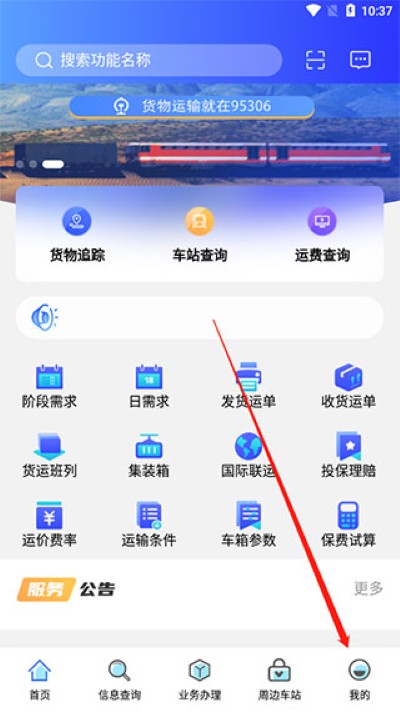The width and height of the screenshot is (400, 711).
Task: Tap 更多 next to 服务公告
Action: tap(368, 589)
